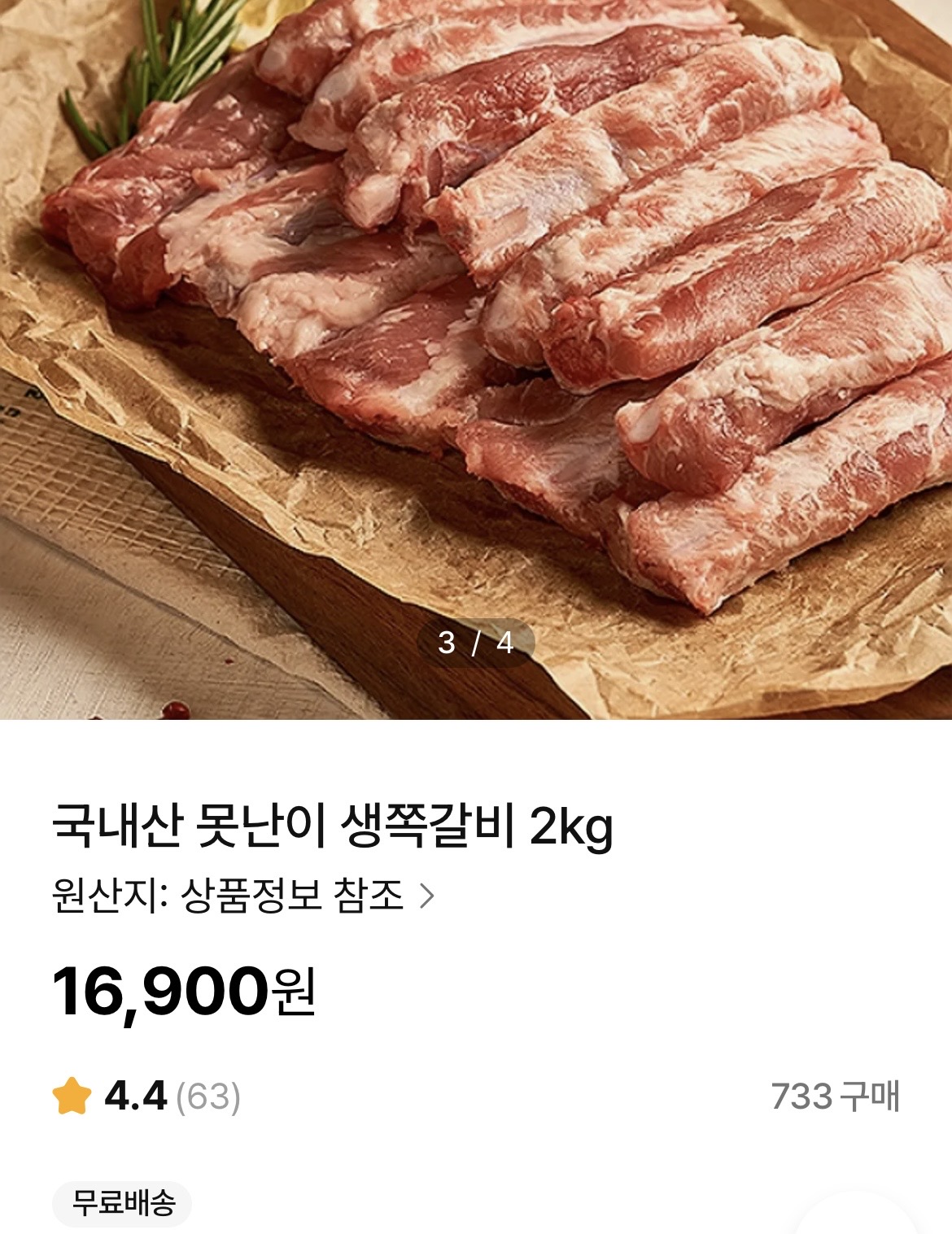Open the 4.4 star rating reviews
The height and width of the screenshot is (1234, 952).
point(146,1097)
